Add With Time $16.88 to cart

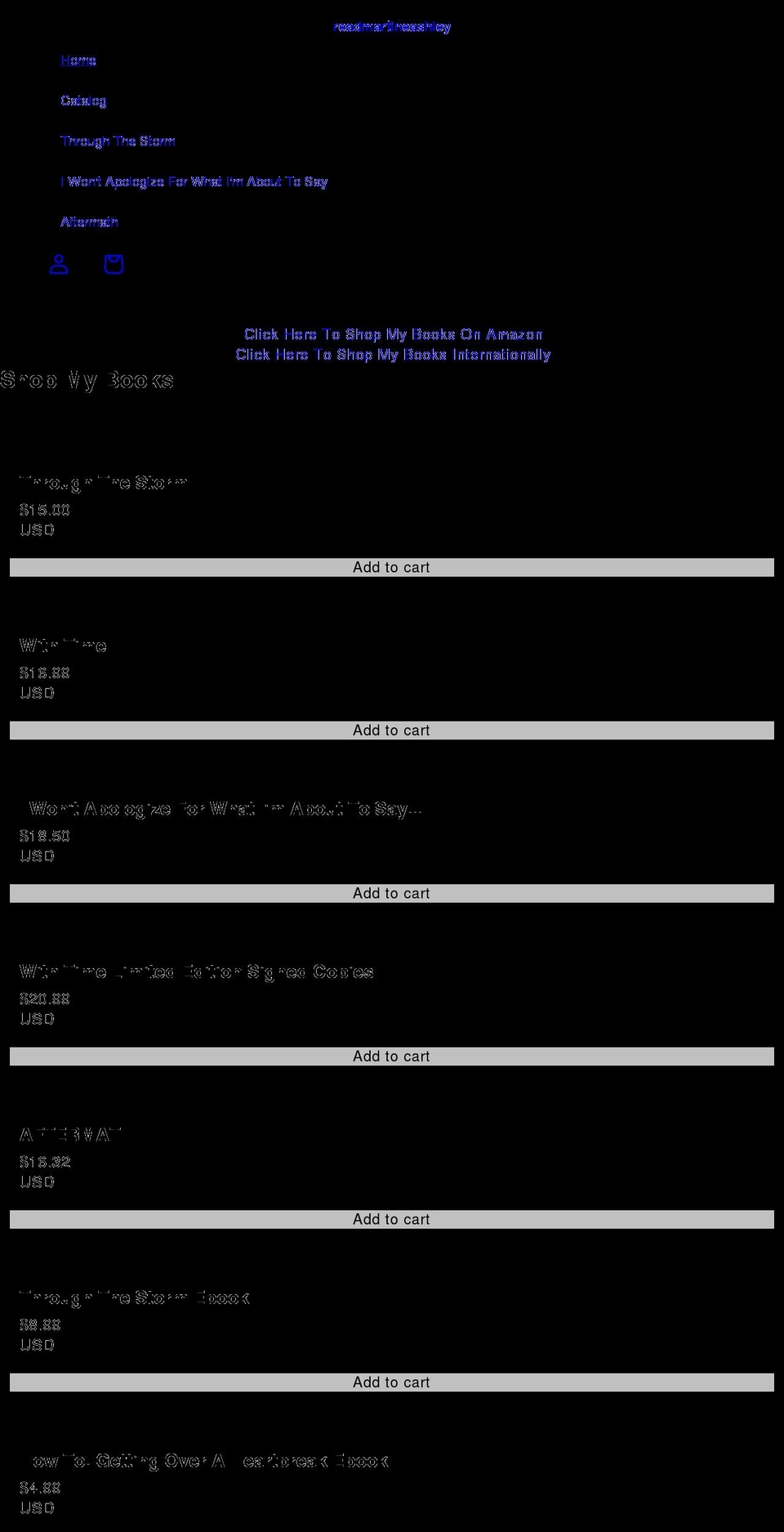392,730
